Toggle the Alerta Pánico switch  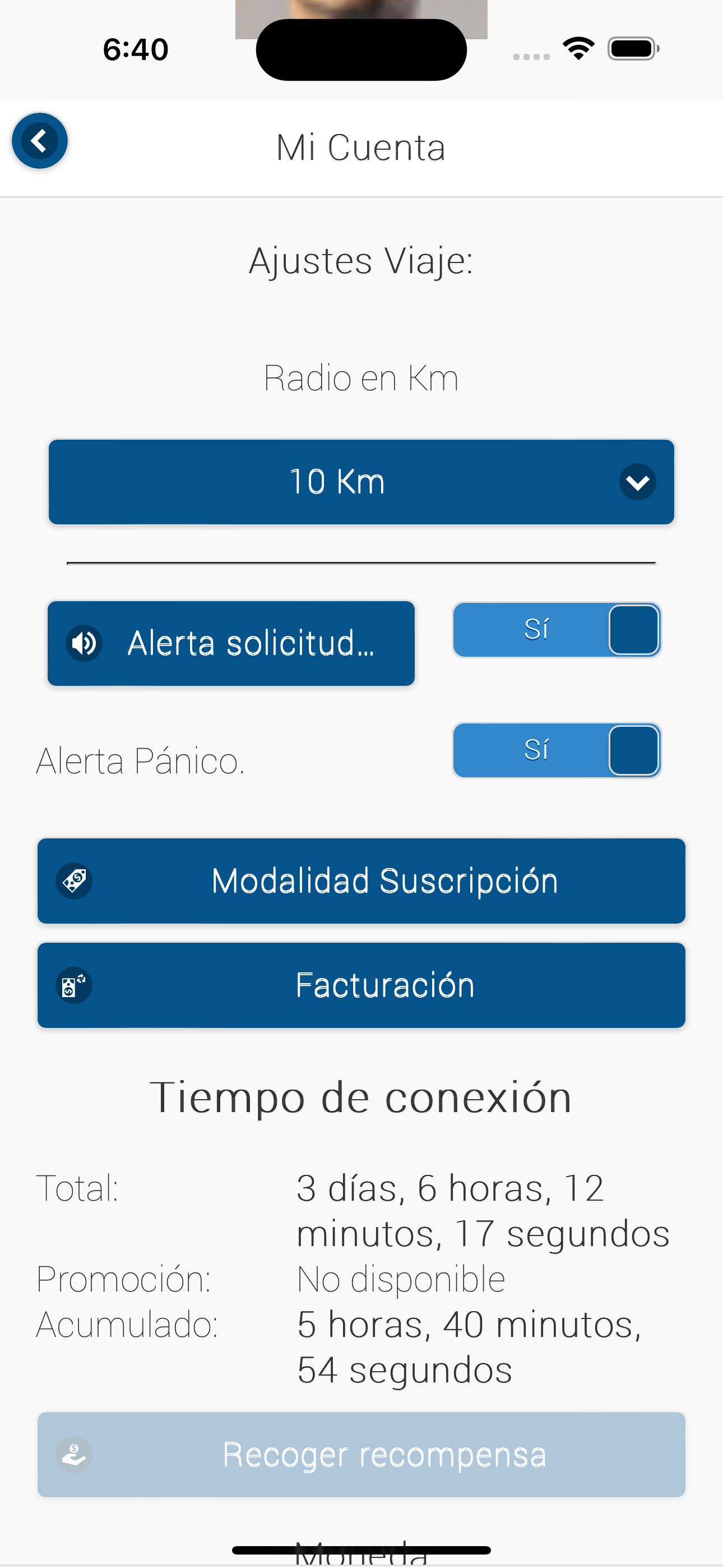tap(556, 750)
